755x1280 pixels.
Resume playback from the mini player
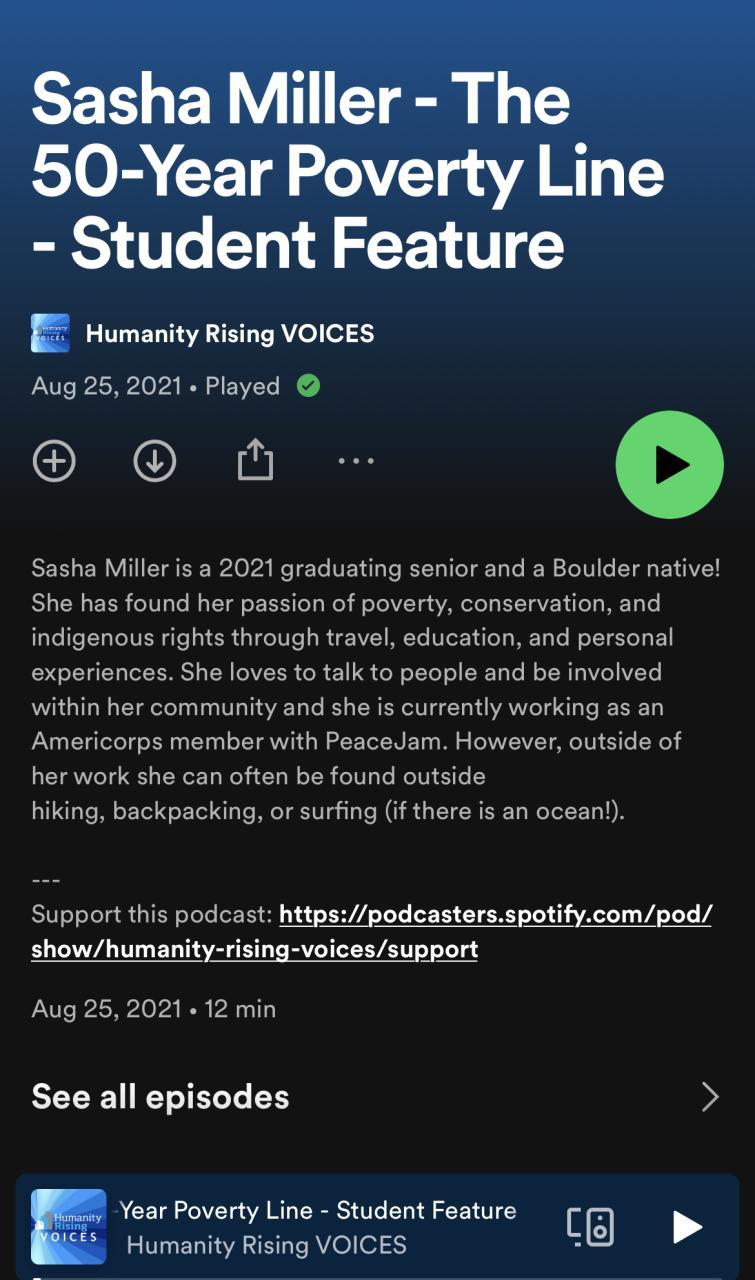[x=686, y=1226]
